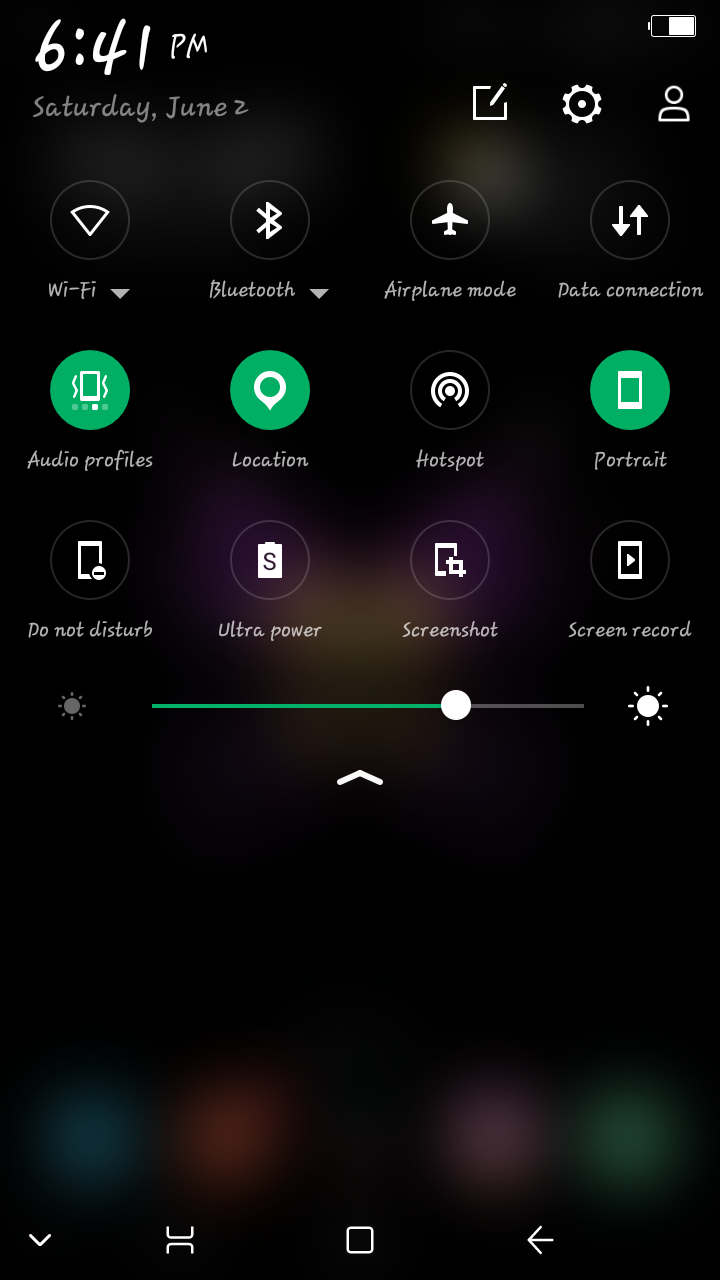Adjust the brightness slider

click(457, 706)
